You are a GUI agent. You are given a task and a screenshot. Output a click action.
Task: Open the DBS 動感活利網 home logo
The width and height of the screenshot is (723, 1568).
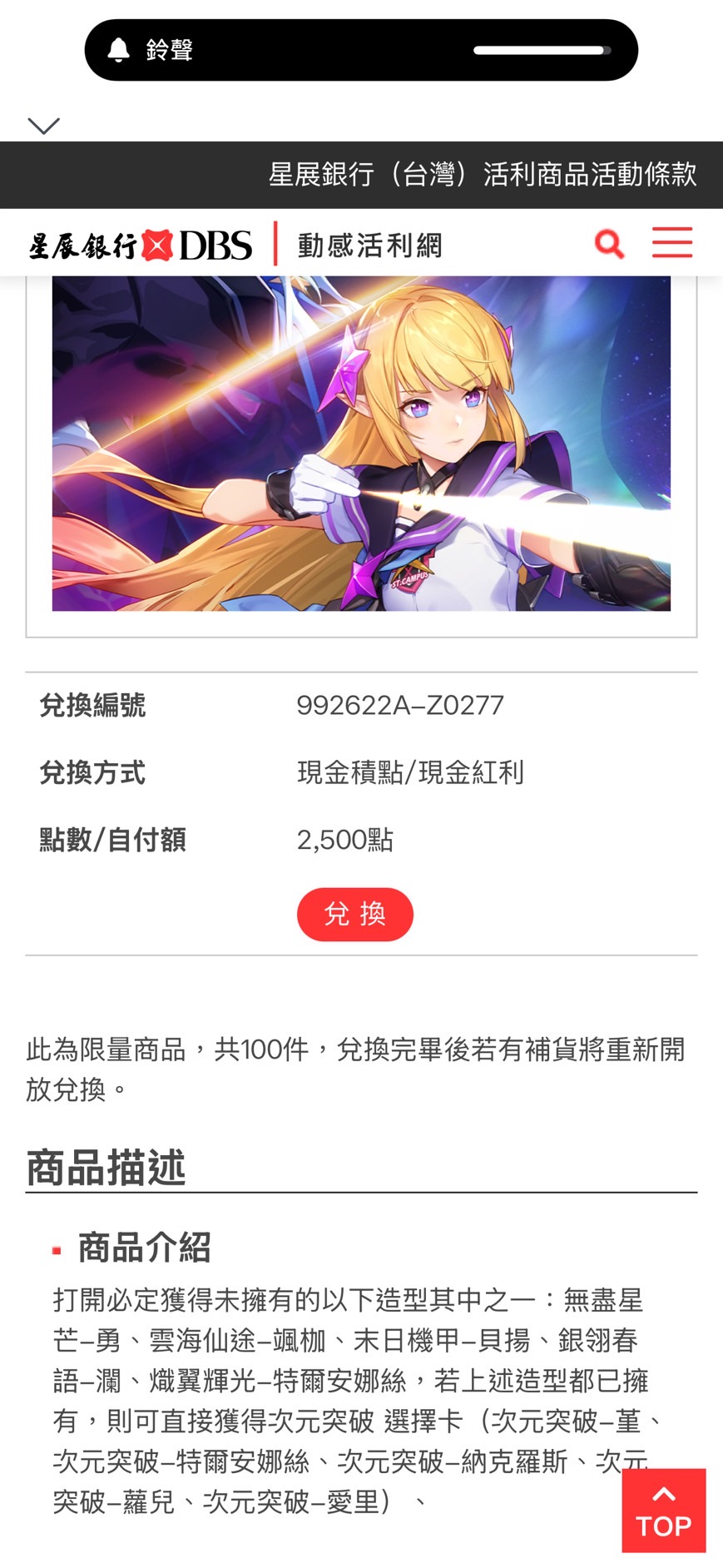click(235, 246)
